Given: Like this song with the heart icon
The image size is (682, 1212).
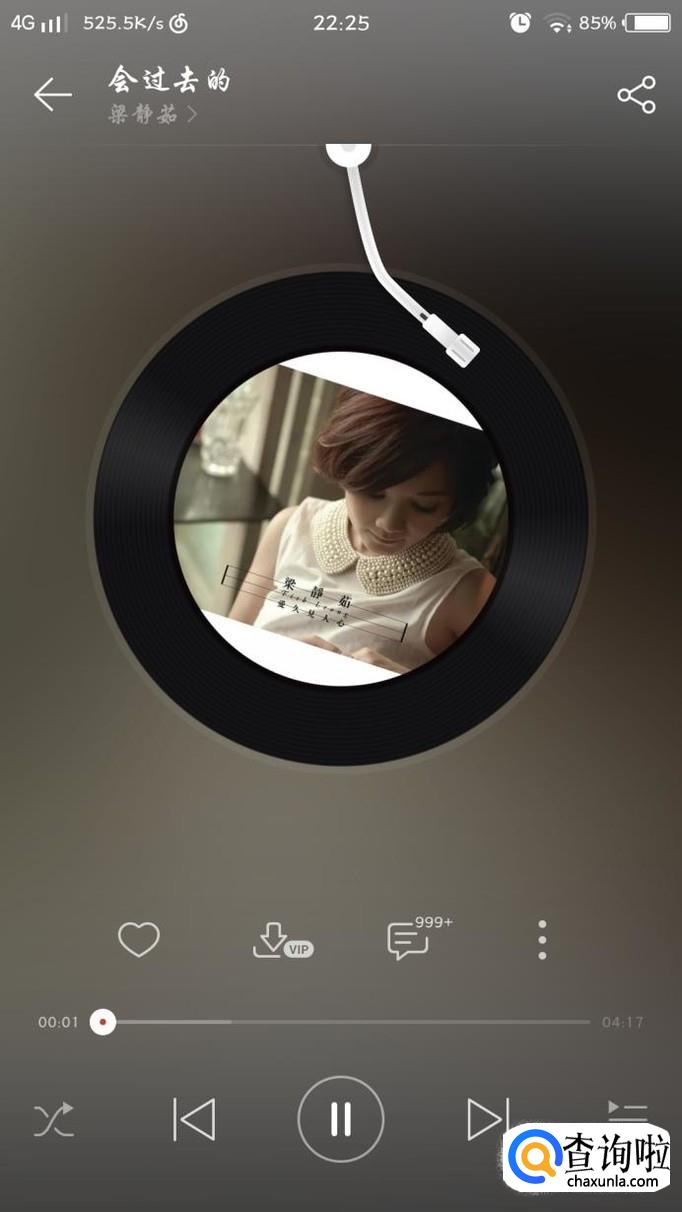Looking at the screenshot, I should point(139,940).
